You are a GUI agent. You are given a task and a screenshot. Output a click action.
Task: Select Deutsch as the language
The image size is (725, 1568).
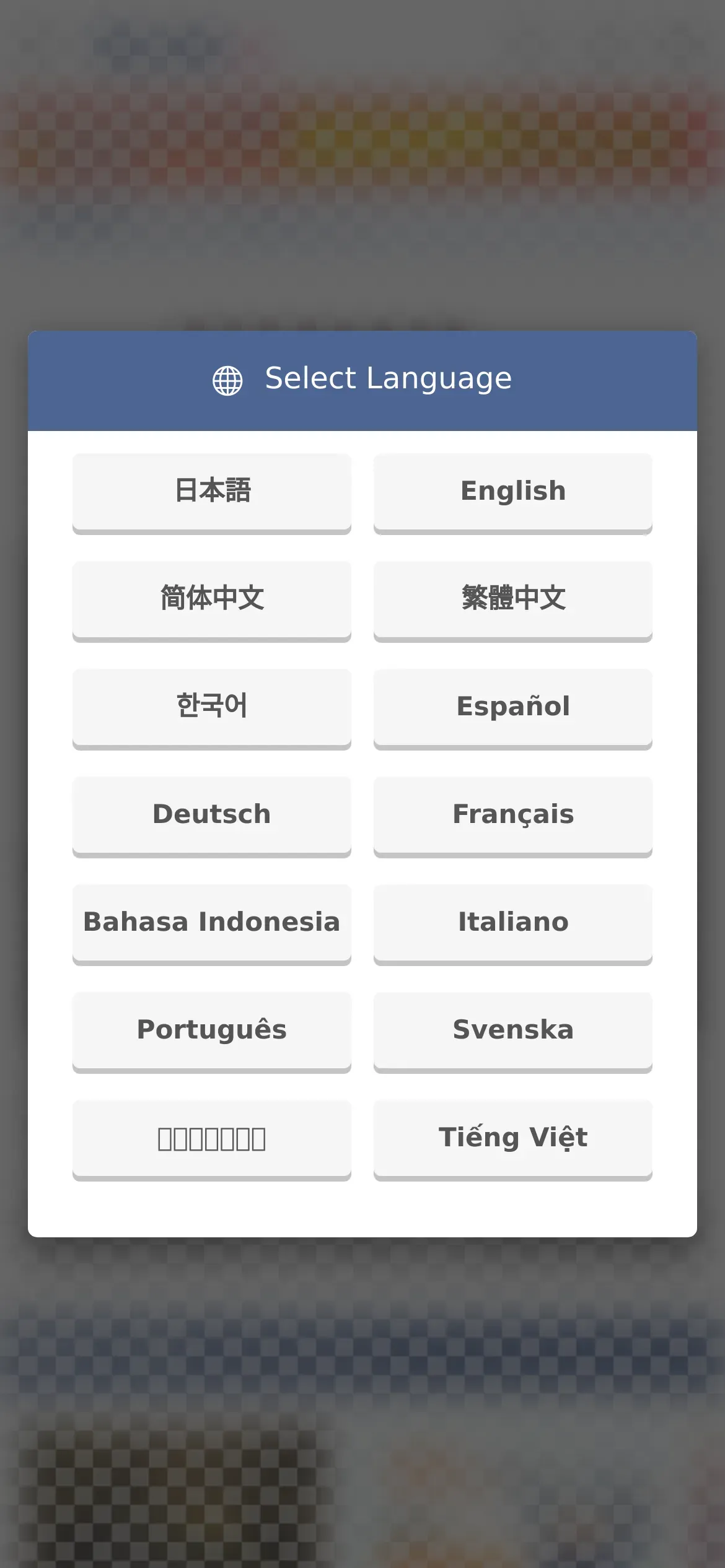(x=212, y=814)
